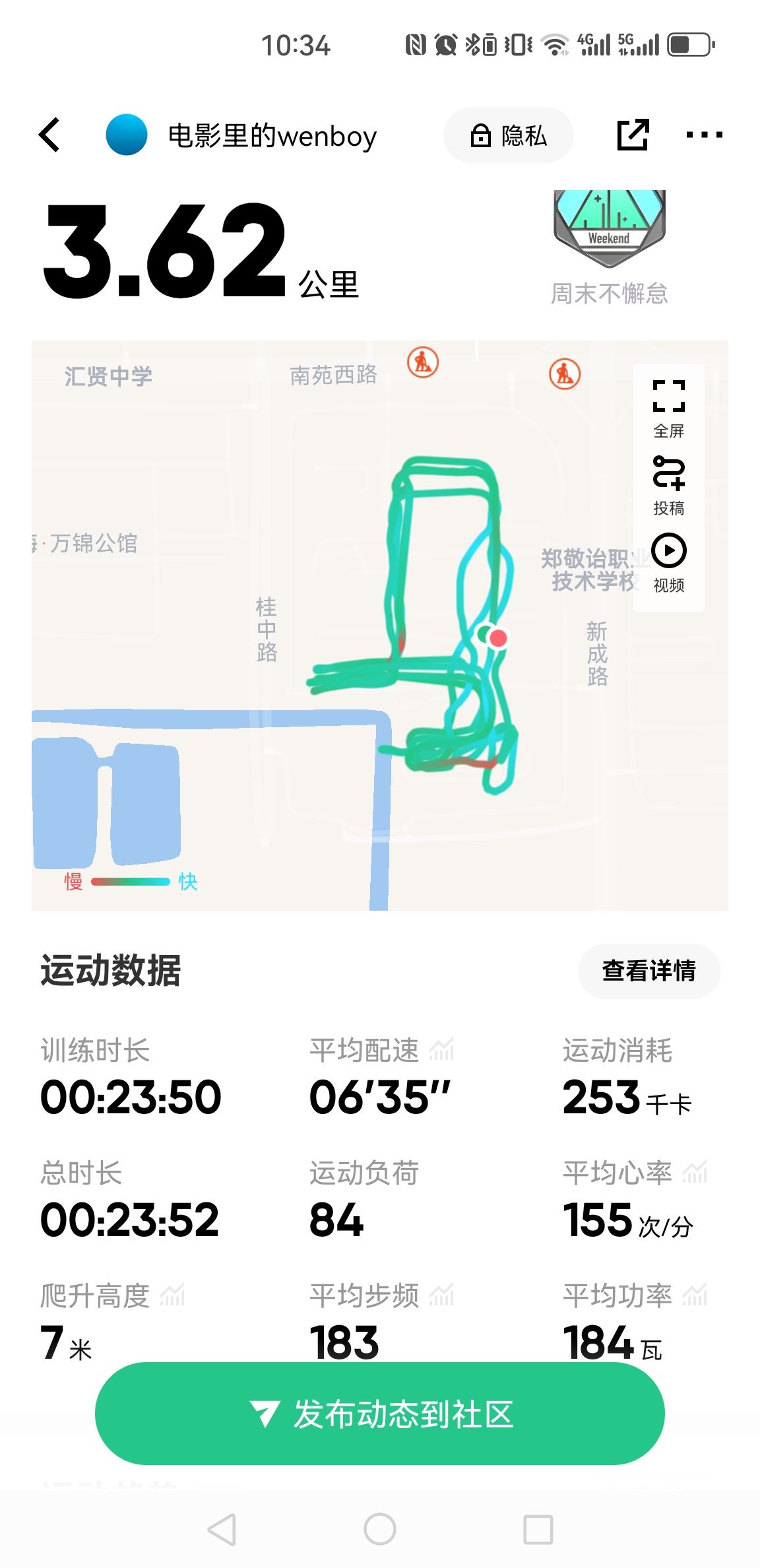Open 查看详情 for workout data

[649, 971]
